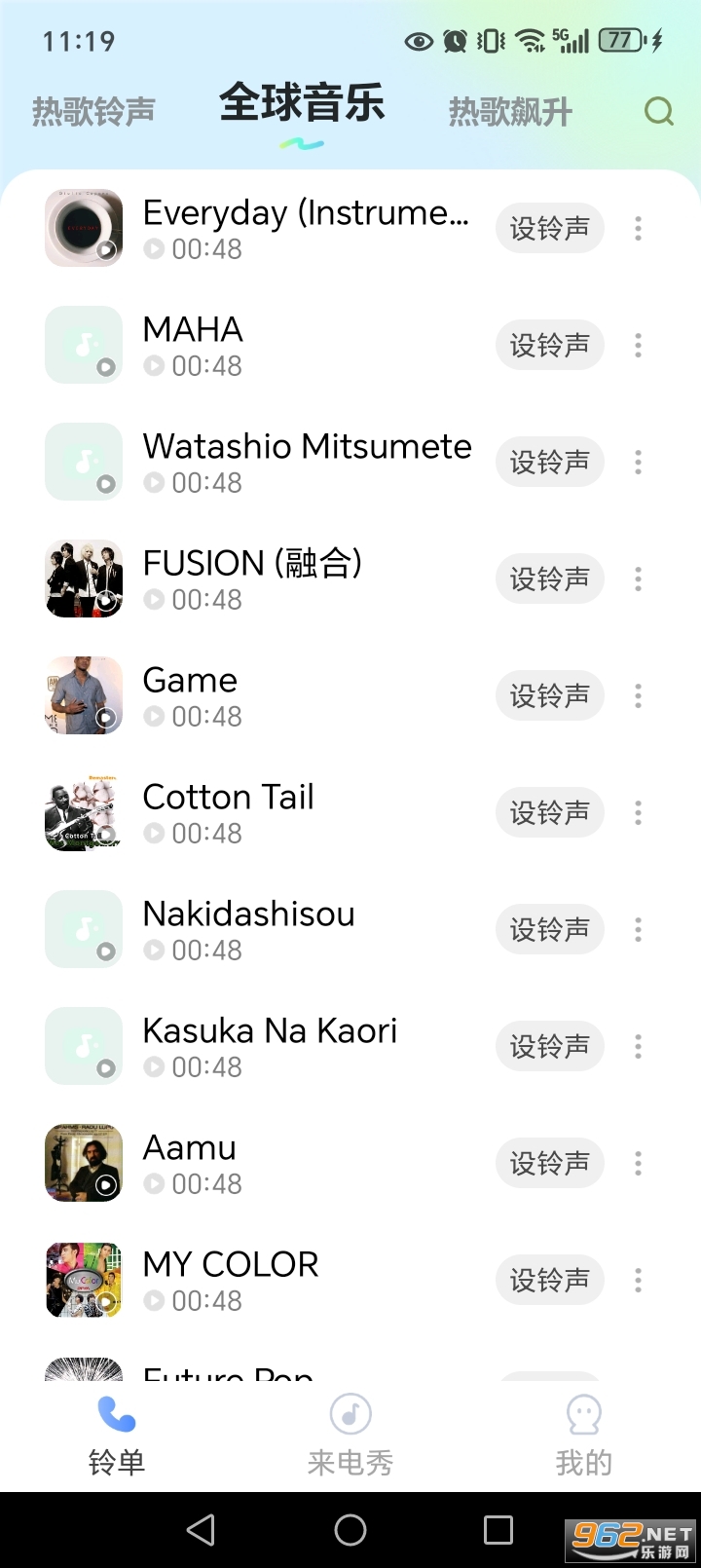701x1568 pixels.
Task: Open the more options menu for MAHA
Action: click(638, 345)
